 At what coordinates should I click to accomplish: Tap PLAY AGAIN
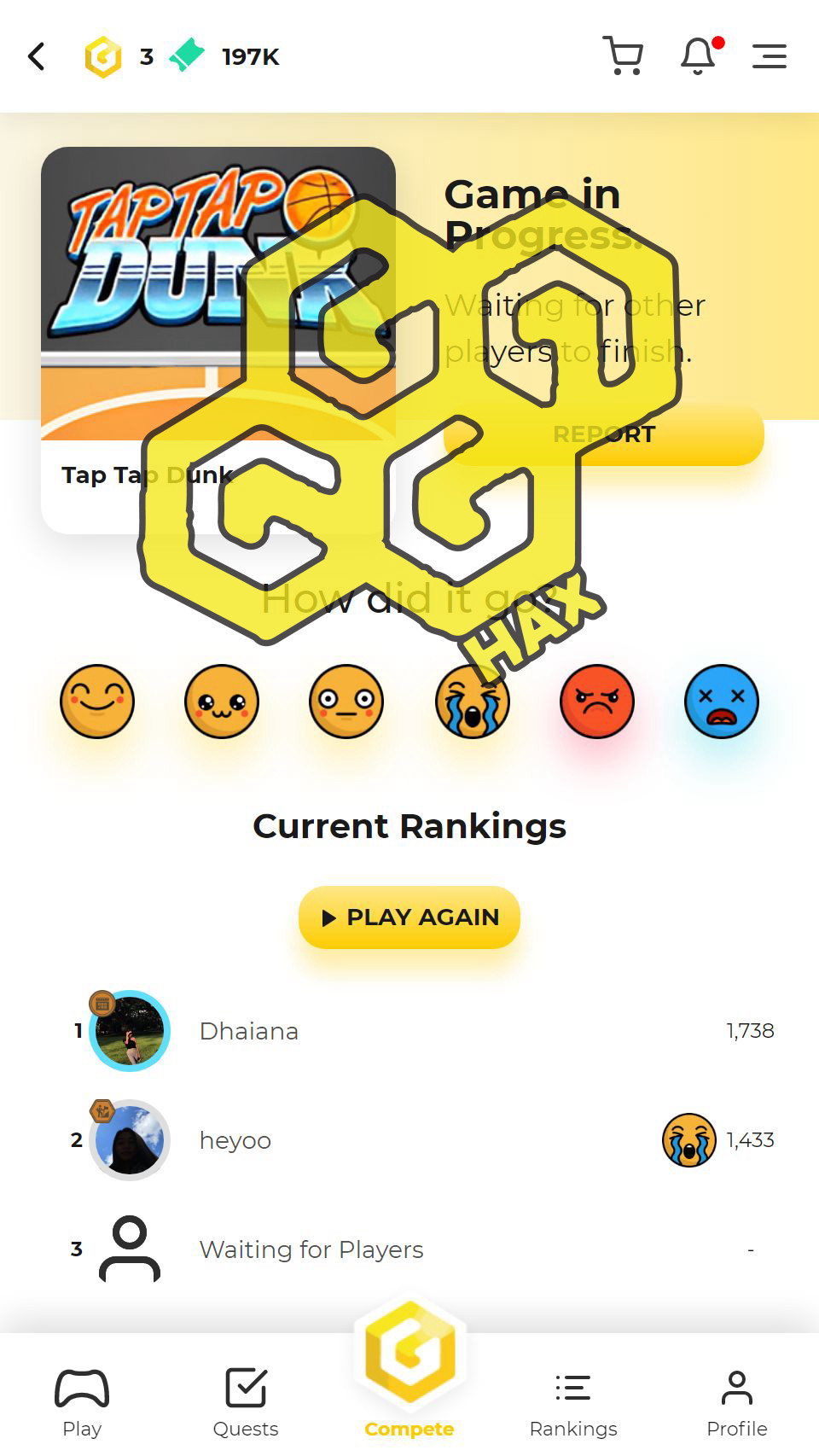click(x=409, y=917)
